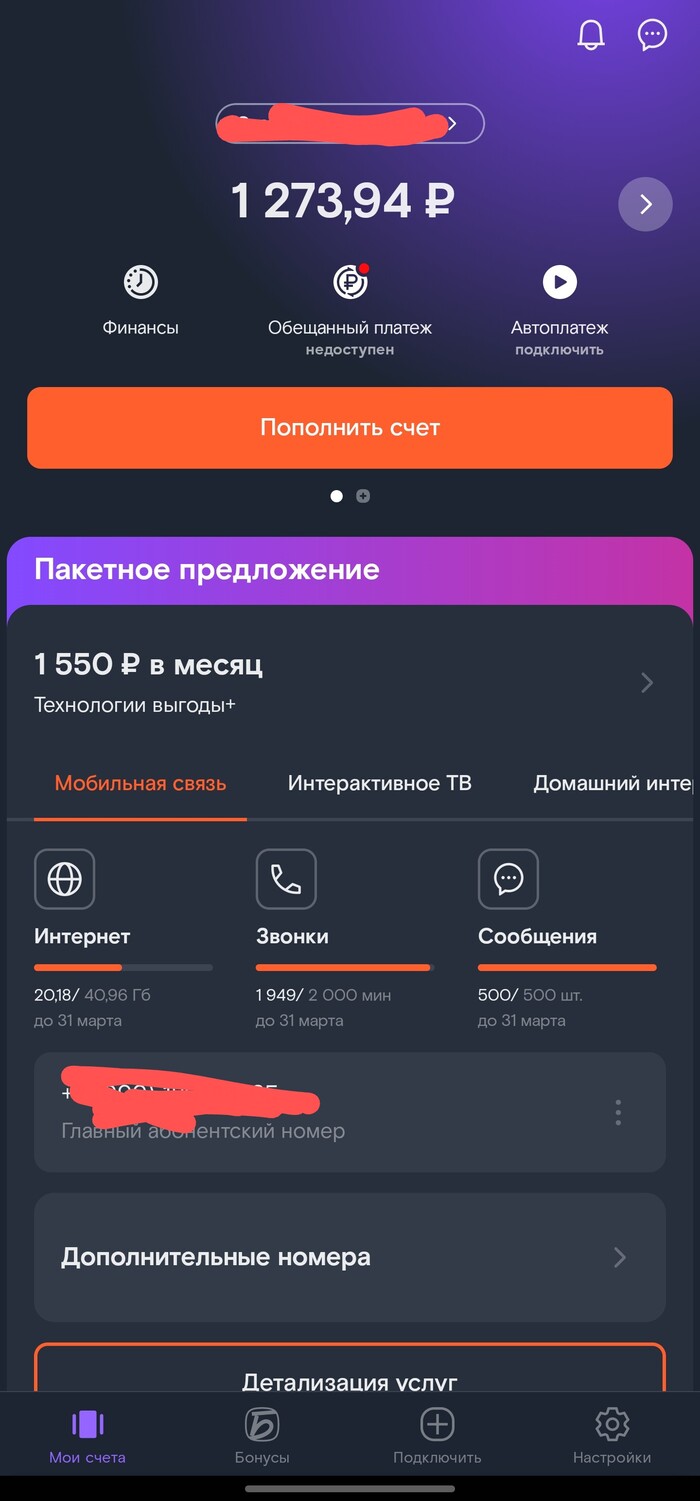Viewport: 700px width, 1501px height.
Task: Open the notifications bell
Action: click(x=591, y=35)
